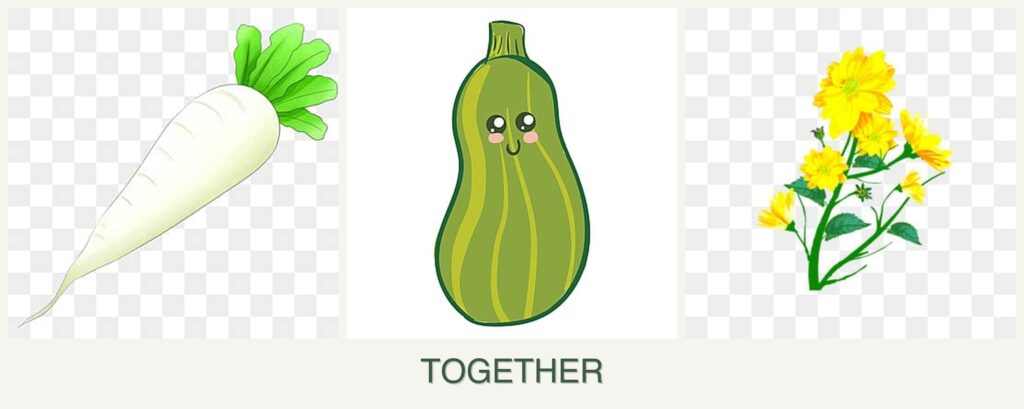Screen dimensions: 1024x409
Task: Choose the green zucchini picture card
Action: [x=511, y=173]
